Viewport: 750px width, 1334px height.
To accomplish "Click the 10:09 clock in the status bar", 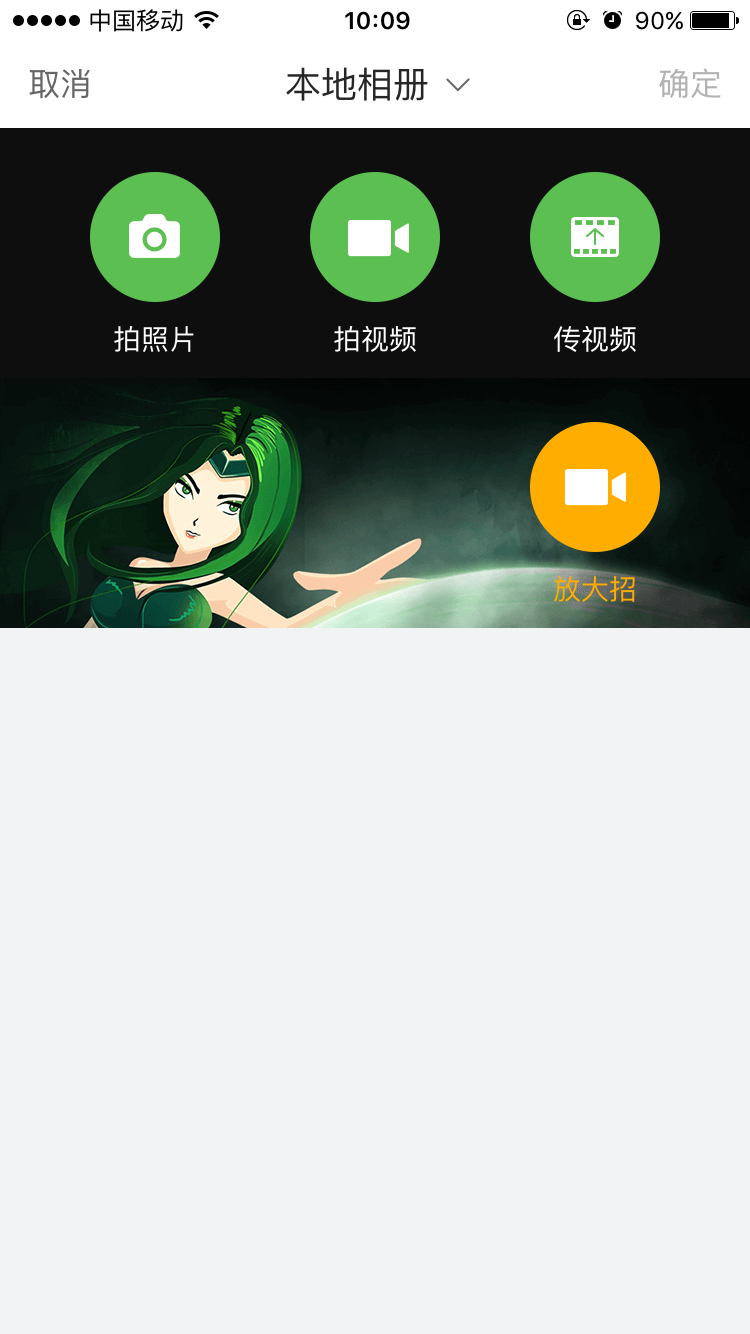I will pyautogui.click(x=378, y=20).
